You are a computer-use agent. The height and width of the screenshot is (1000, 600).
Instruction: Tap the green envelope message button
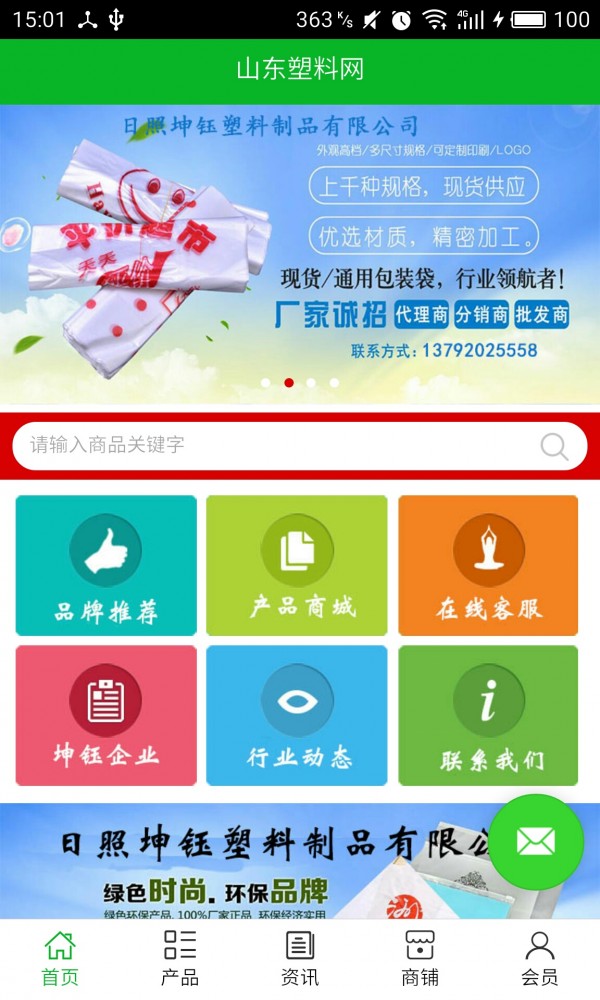coord(536,842)
